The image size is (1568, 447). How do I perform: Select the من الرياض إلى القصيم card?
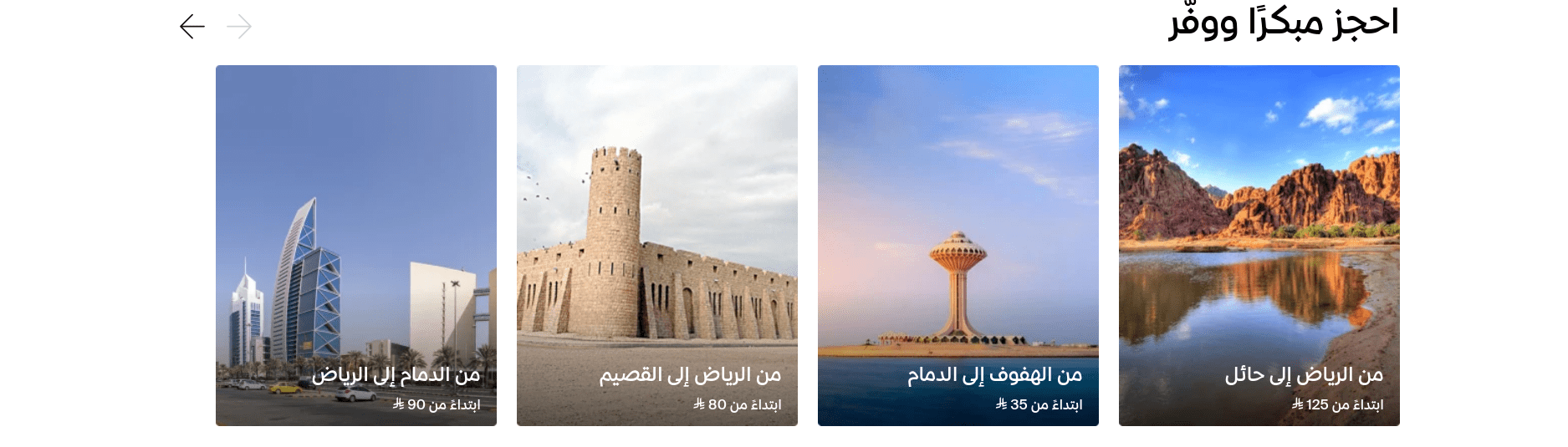coord(656,246)
